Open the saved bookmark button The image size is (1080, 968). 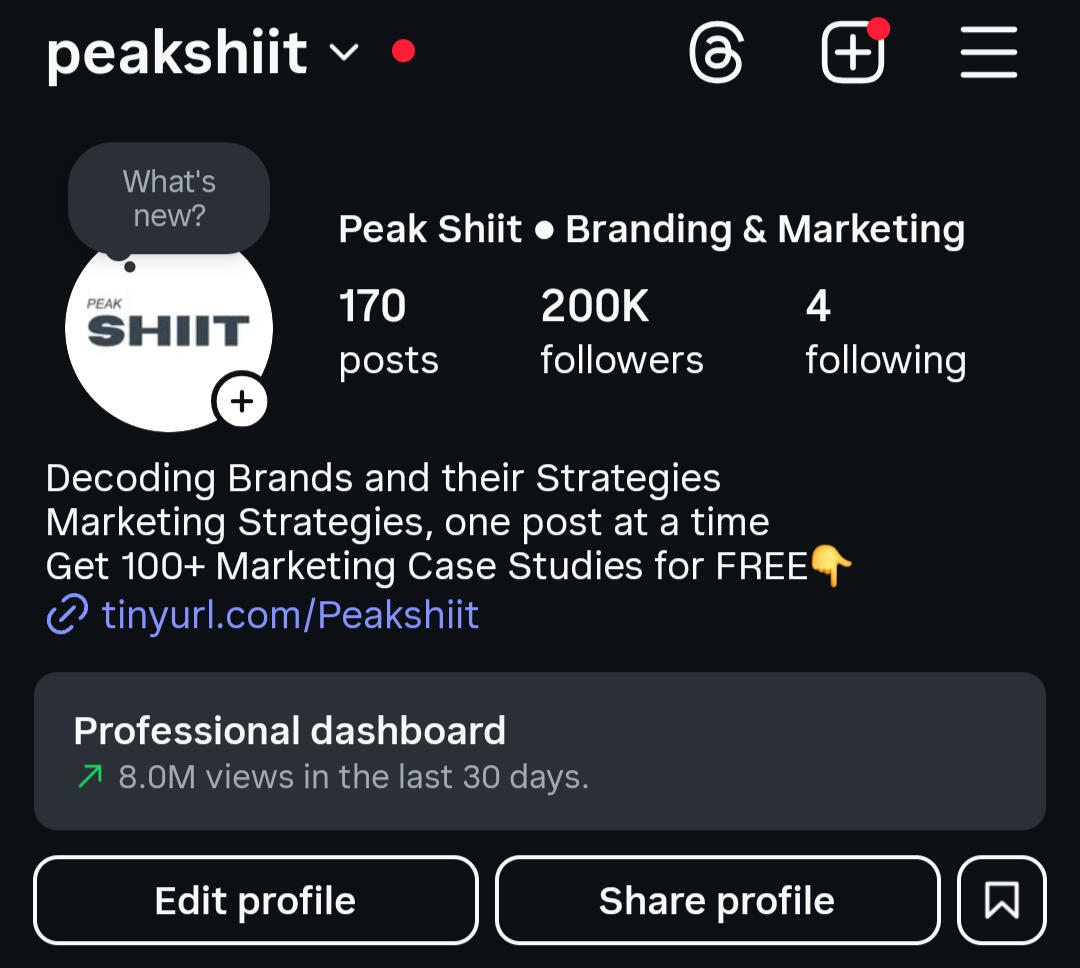tap(1001, 900)
